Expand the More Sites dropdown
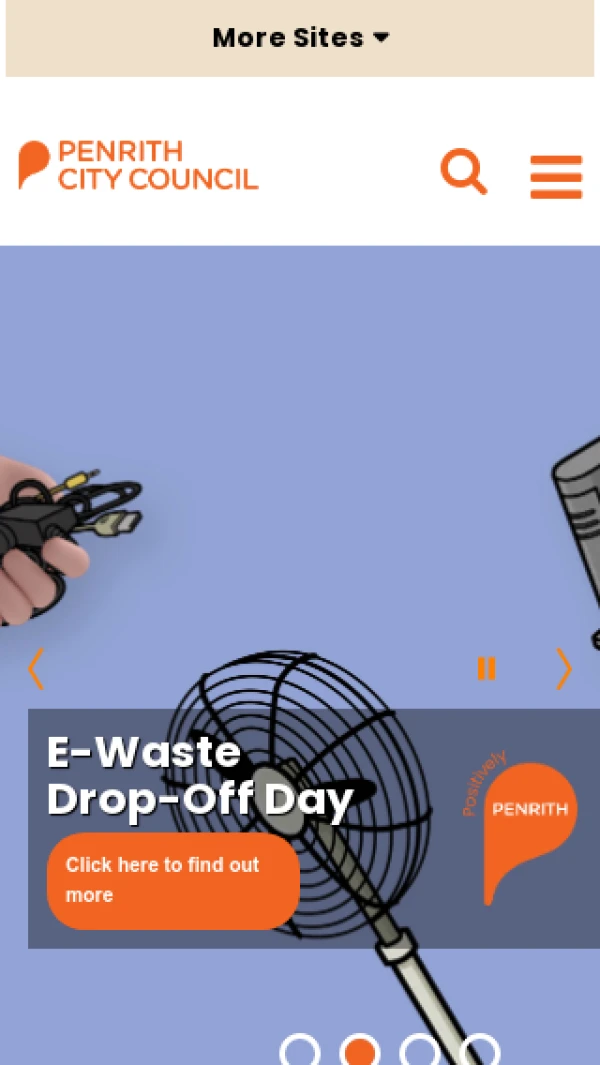The width and height of the screenshot is (600, 1065). click(300, 38)
